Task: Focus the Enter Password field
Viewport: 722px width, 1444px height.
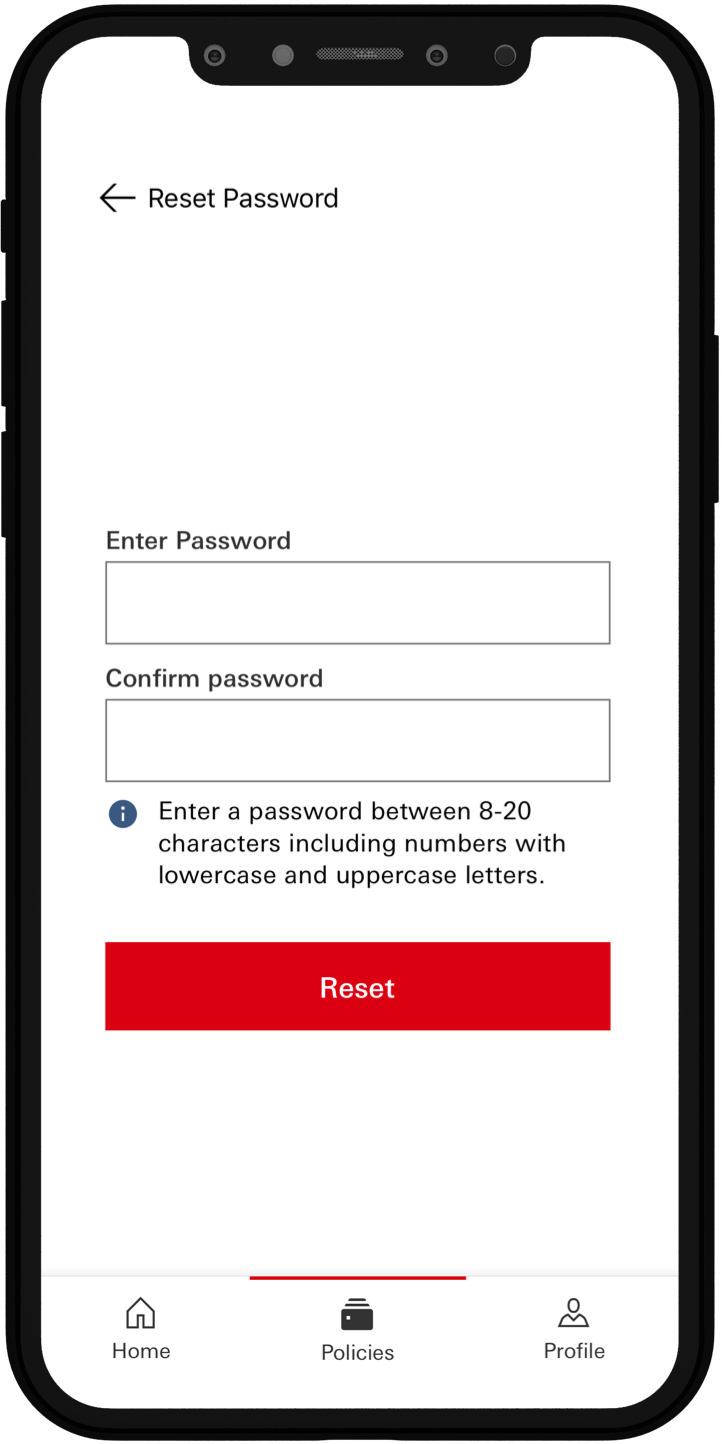Action: tap(358, 603)
